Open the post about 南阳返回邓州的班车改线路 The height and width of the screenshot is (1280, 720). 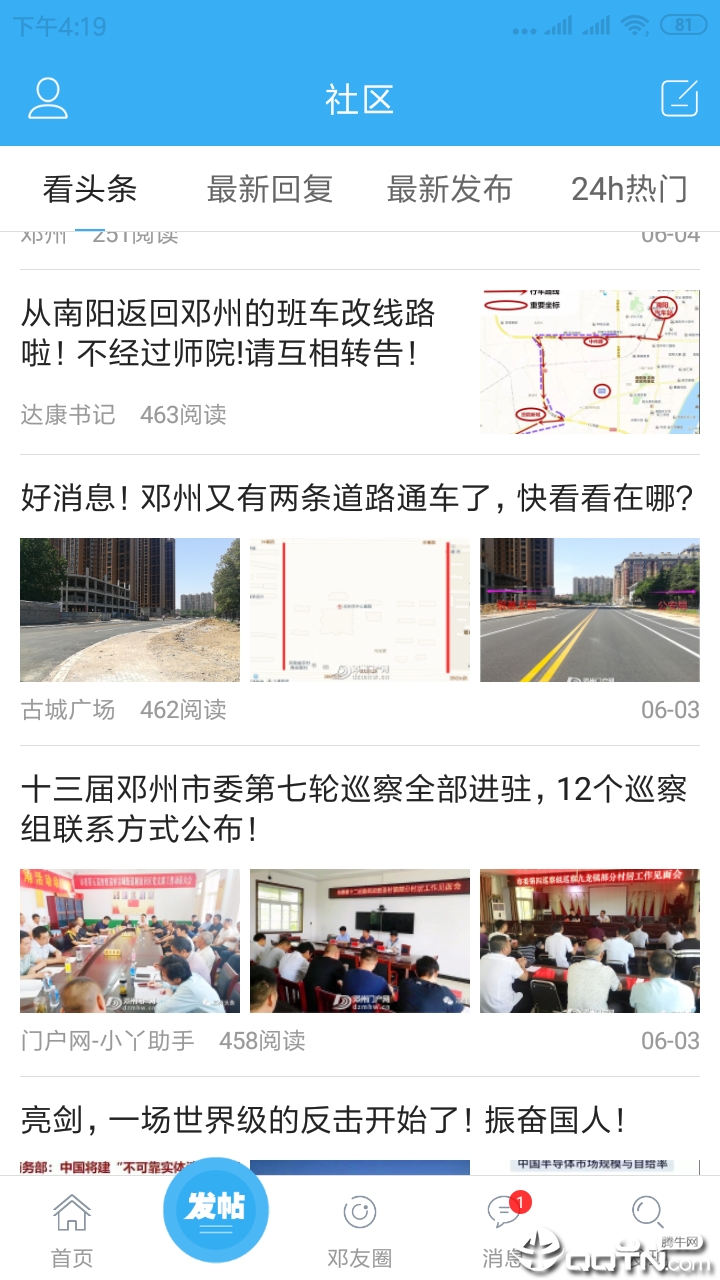(x=228, y=333)
